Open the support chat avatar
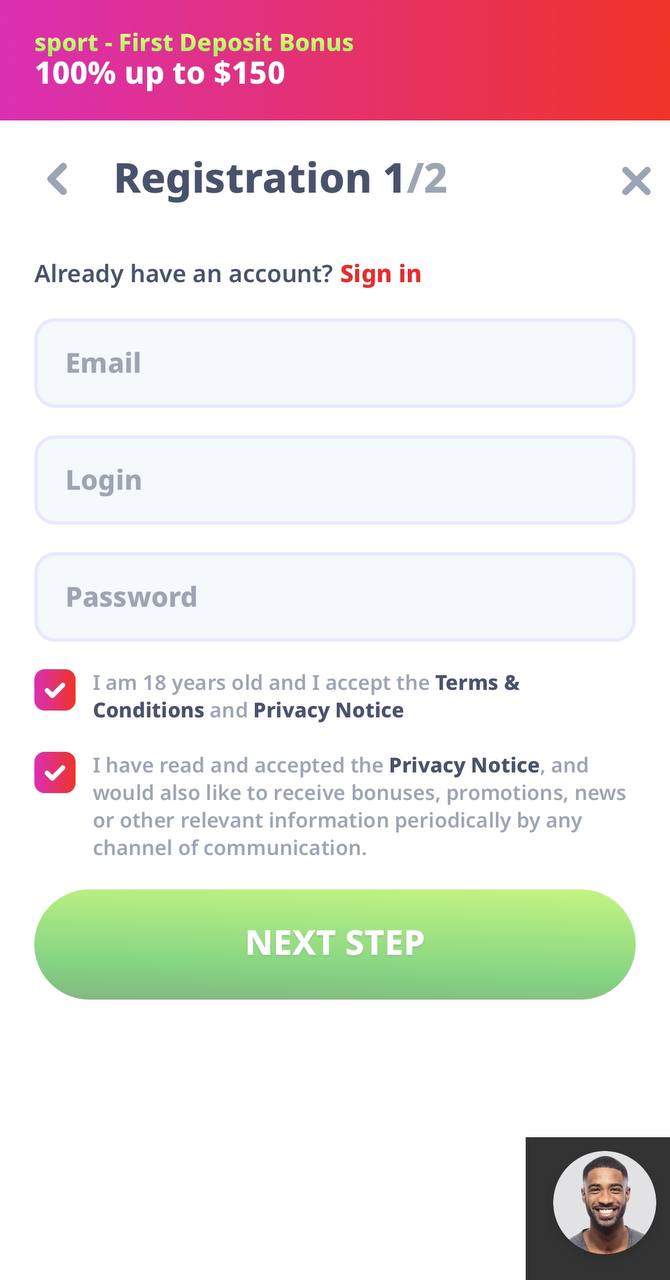Viewport: 670px width, 1280px height. coord(604,1203)
